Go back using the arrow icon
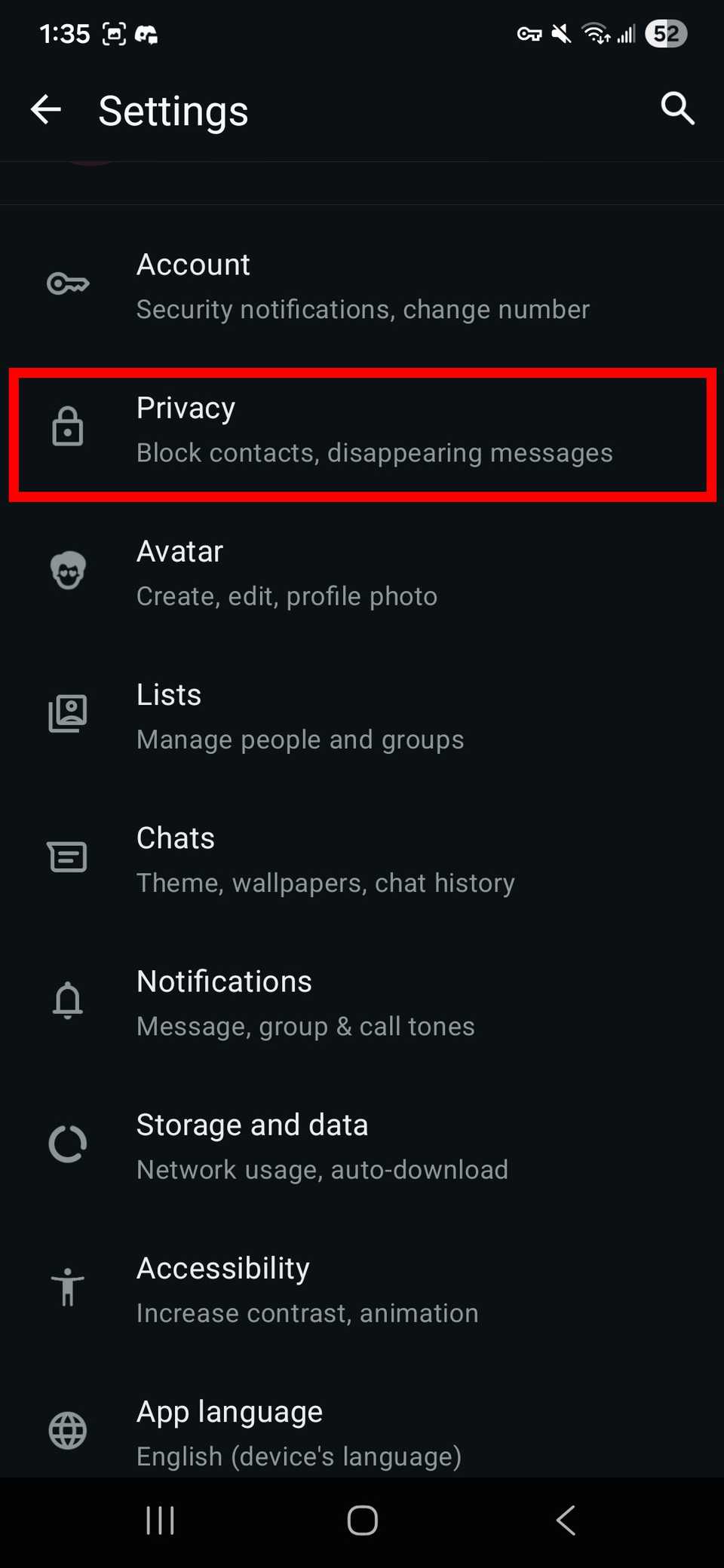Screen dimensions: 724x1568 [47, 109]
